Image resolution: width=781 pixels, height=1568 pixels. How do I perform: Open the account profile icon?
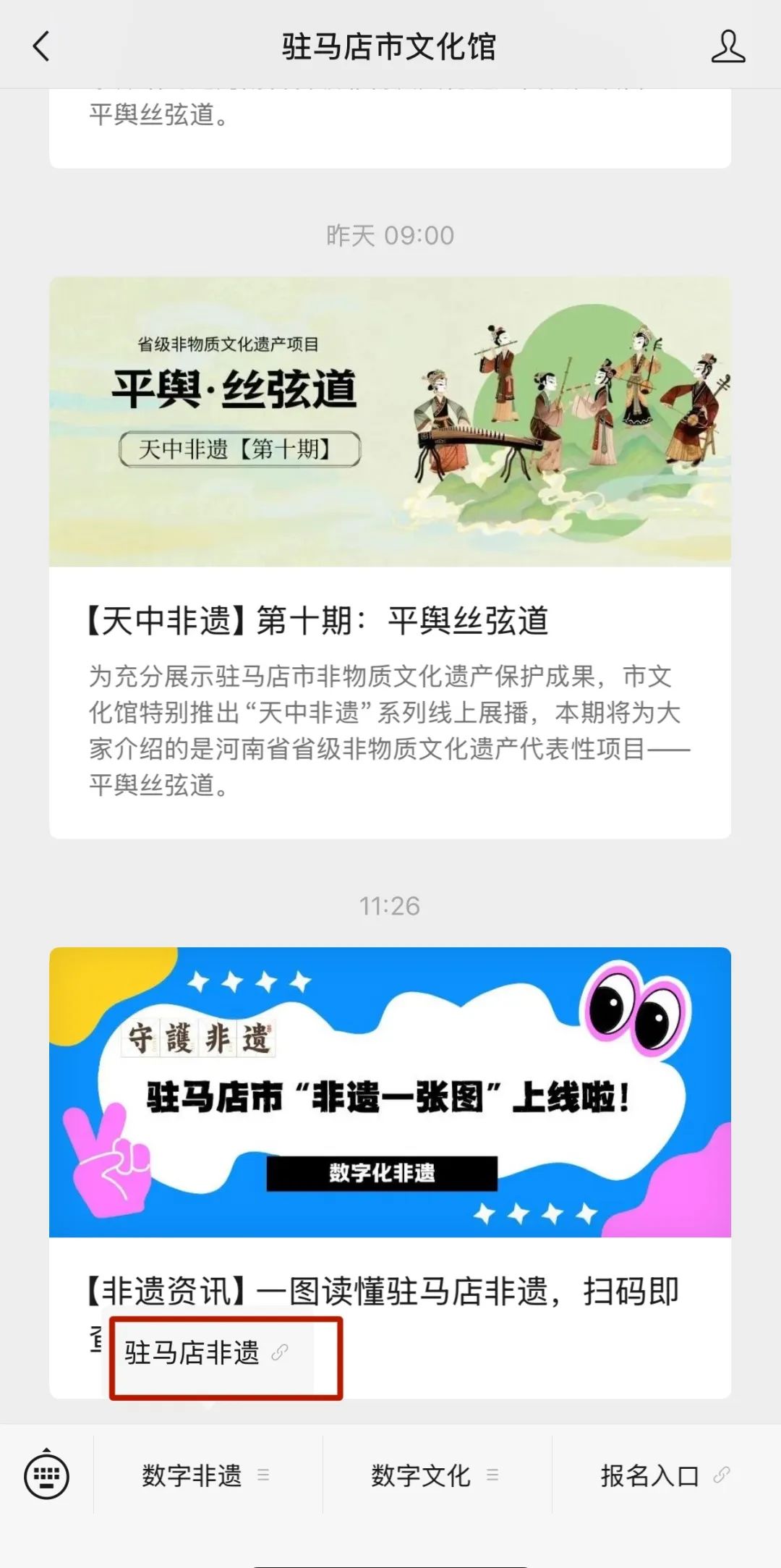727,47
